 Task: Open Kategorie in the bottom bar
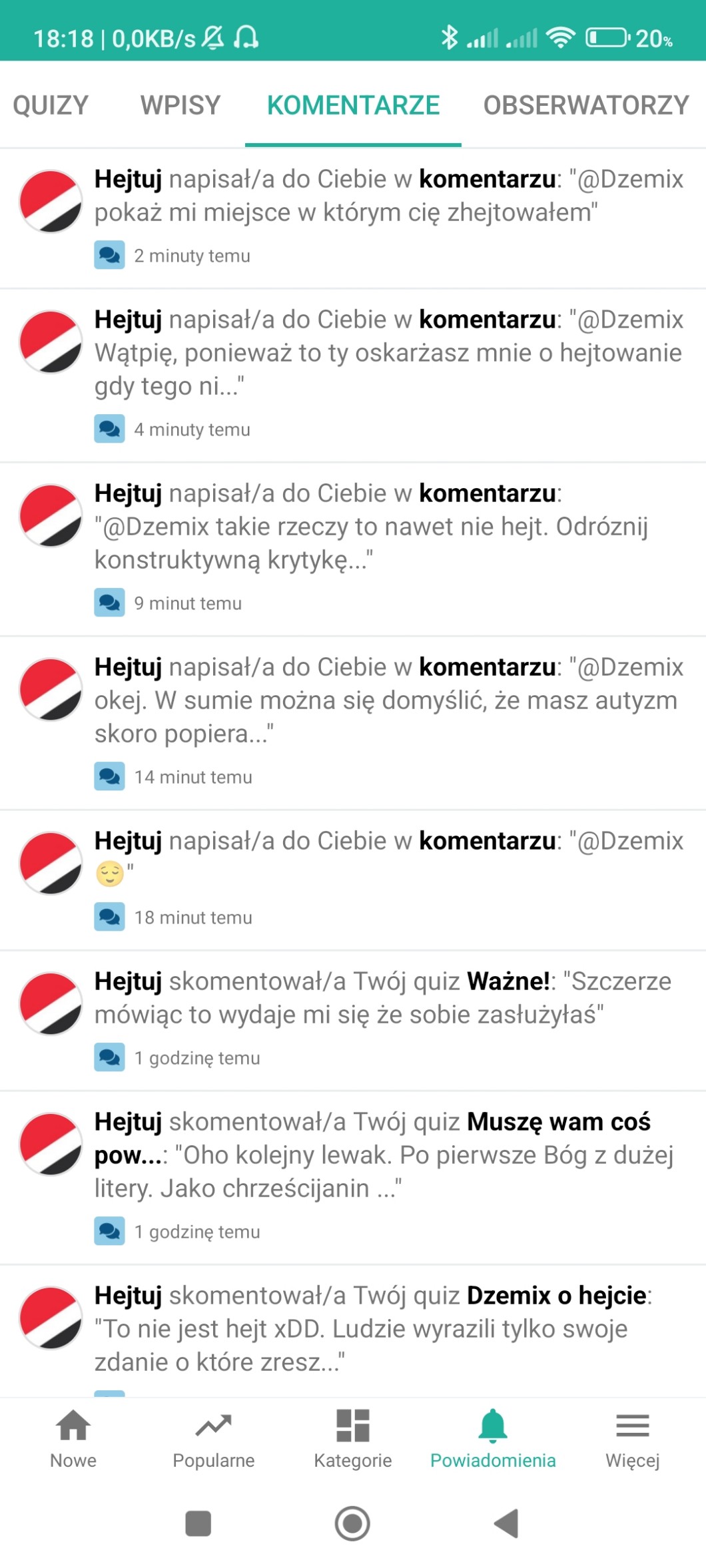pos(353,1438)
